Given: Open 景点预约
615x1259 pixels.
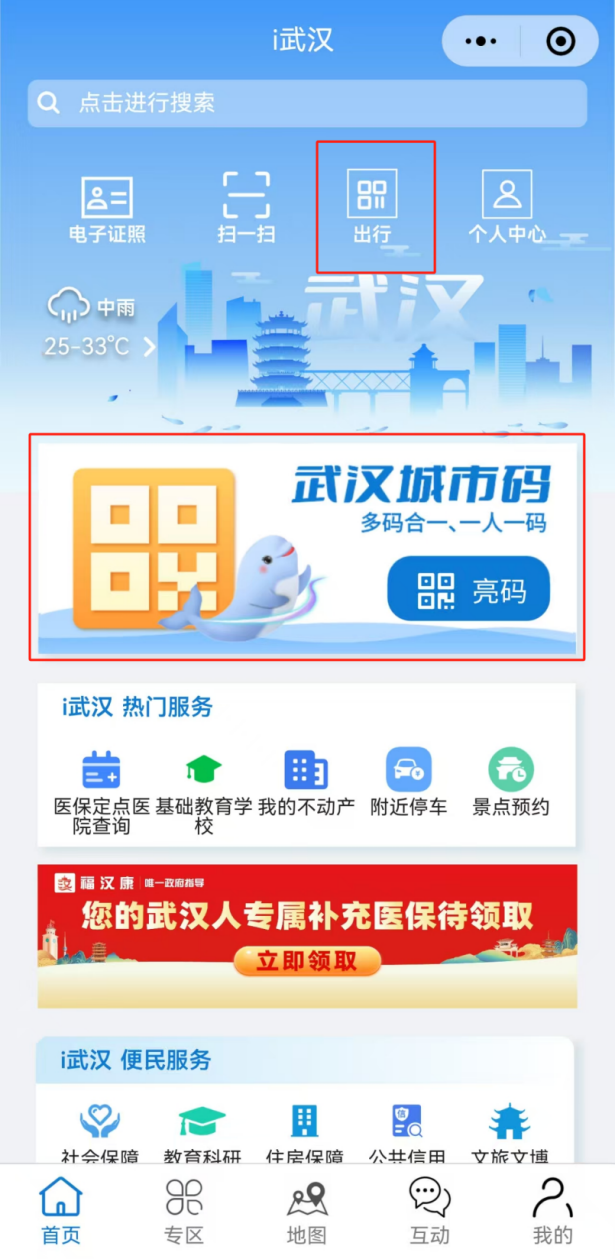Looking at the screenshot, I should [511, 780].
